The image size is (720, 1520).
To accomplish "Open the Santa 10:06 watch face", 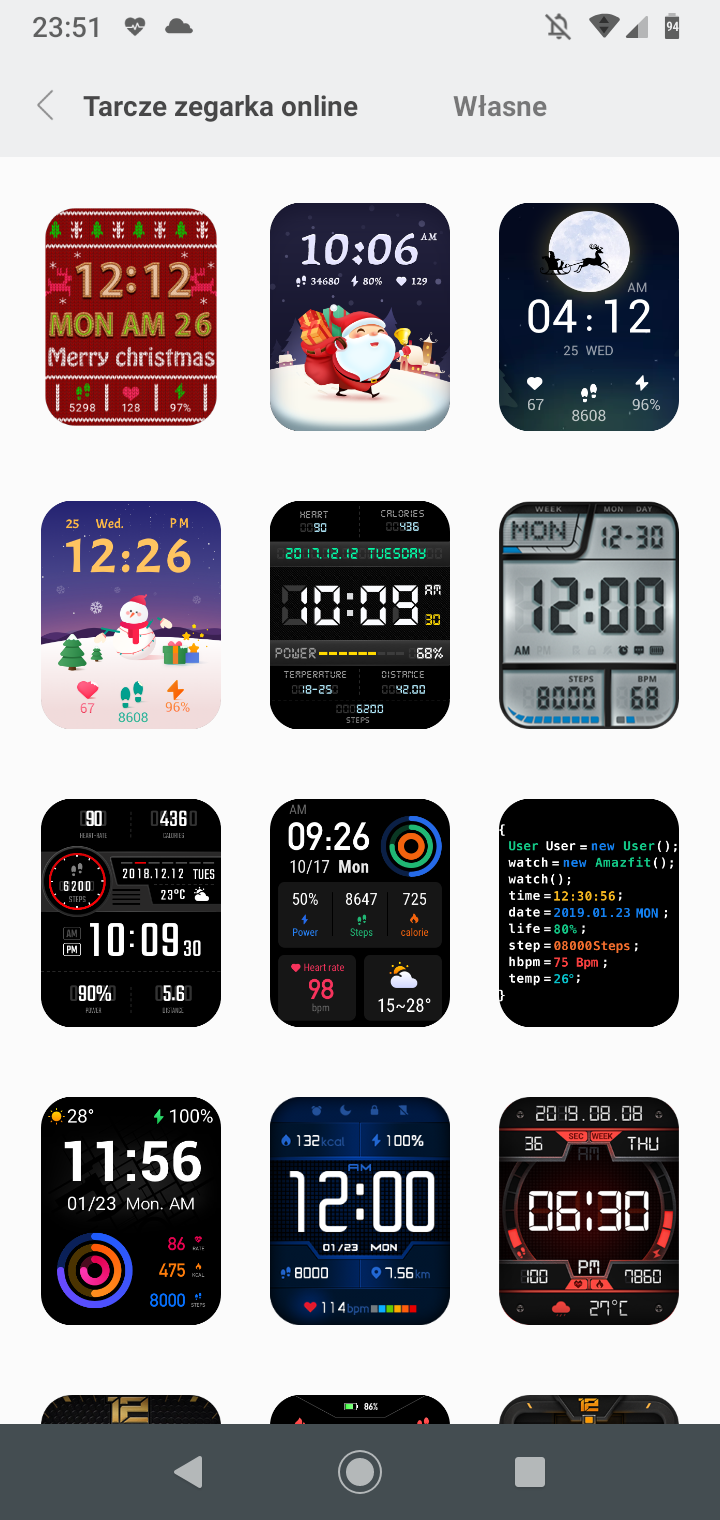I will 360,317.
